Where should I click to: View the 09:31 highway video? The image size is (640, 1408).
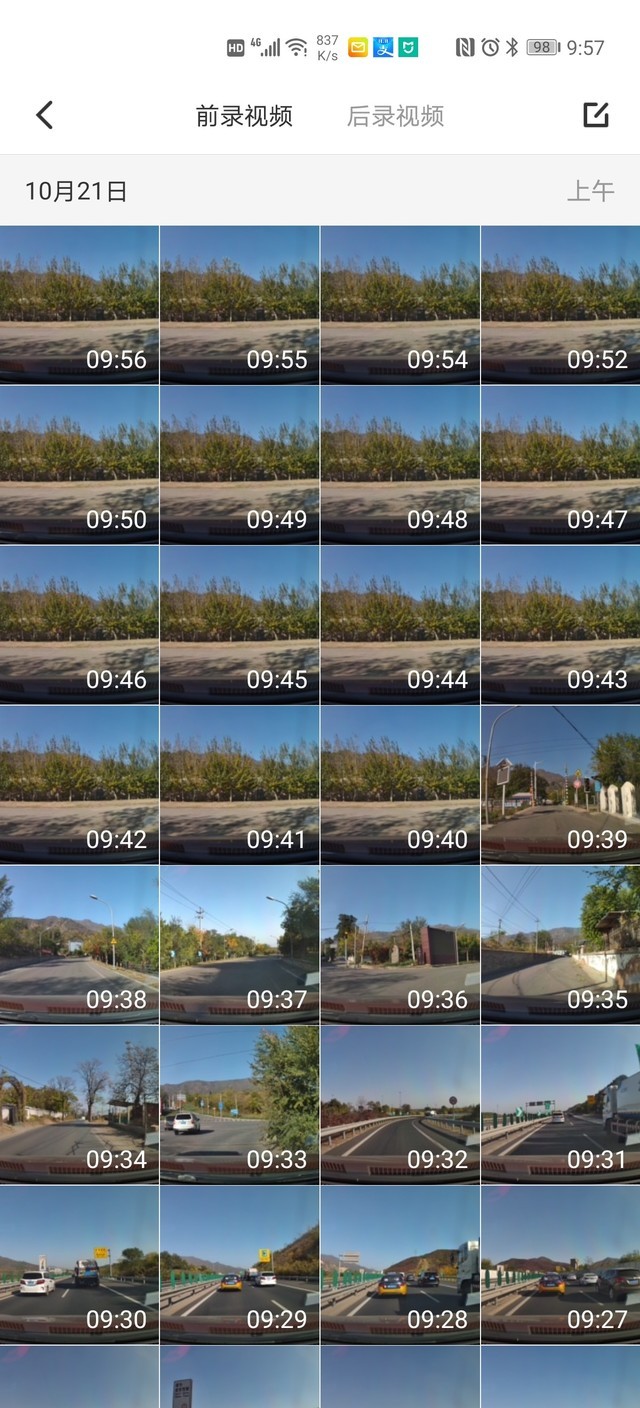pos(560,1104)
